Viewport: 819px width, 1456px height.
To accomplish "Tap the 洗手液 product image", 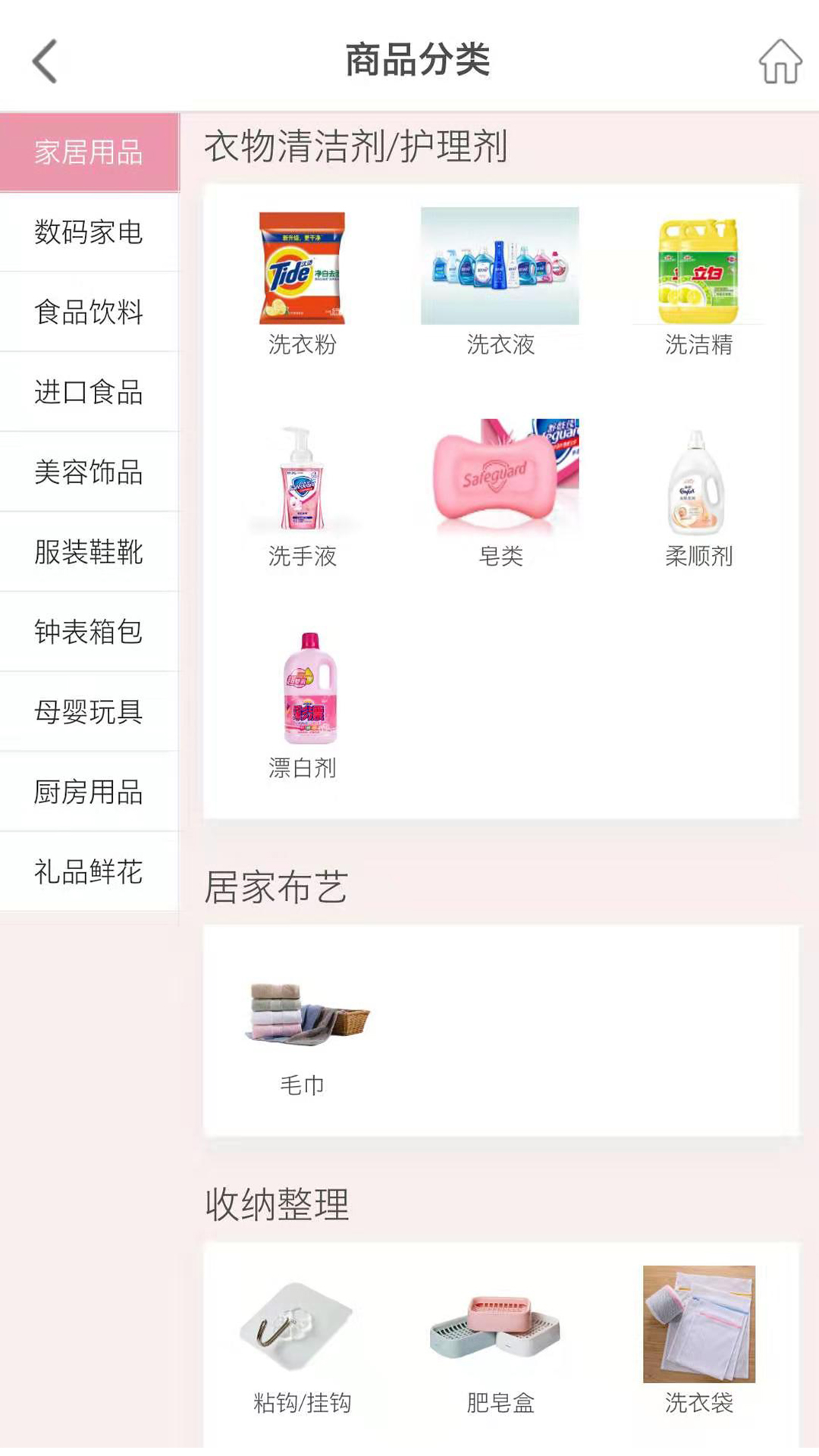I will coord(303,482).
